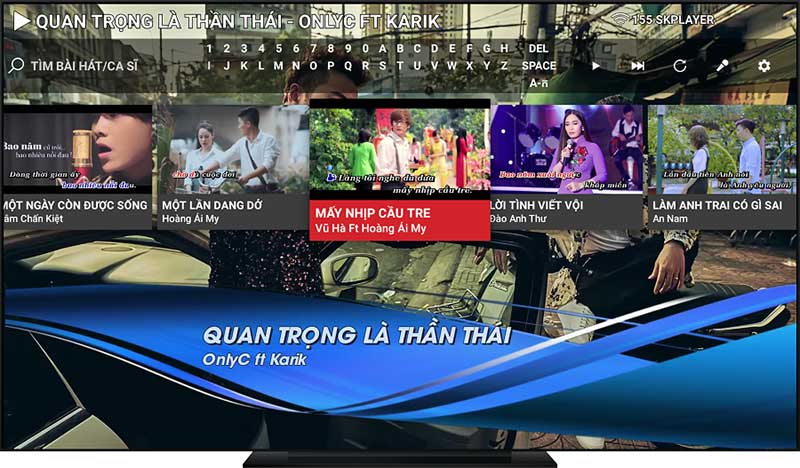This screenshot has width=800, height=468.
Task: Type the letter A on the keyboard
Action: pyautogui.click(x=381, y=48)
